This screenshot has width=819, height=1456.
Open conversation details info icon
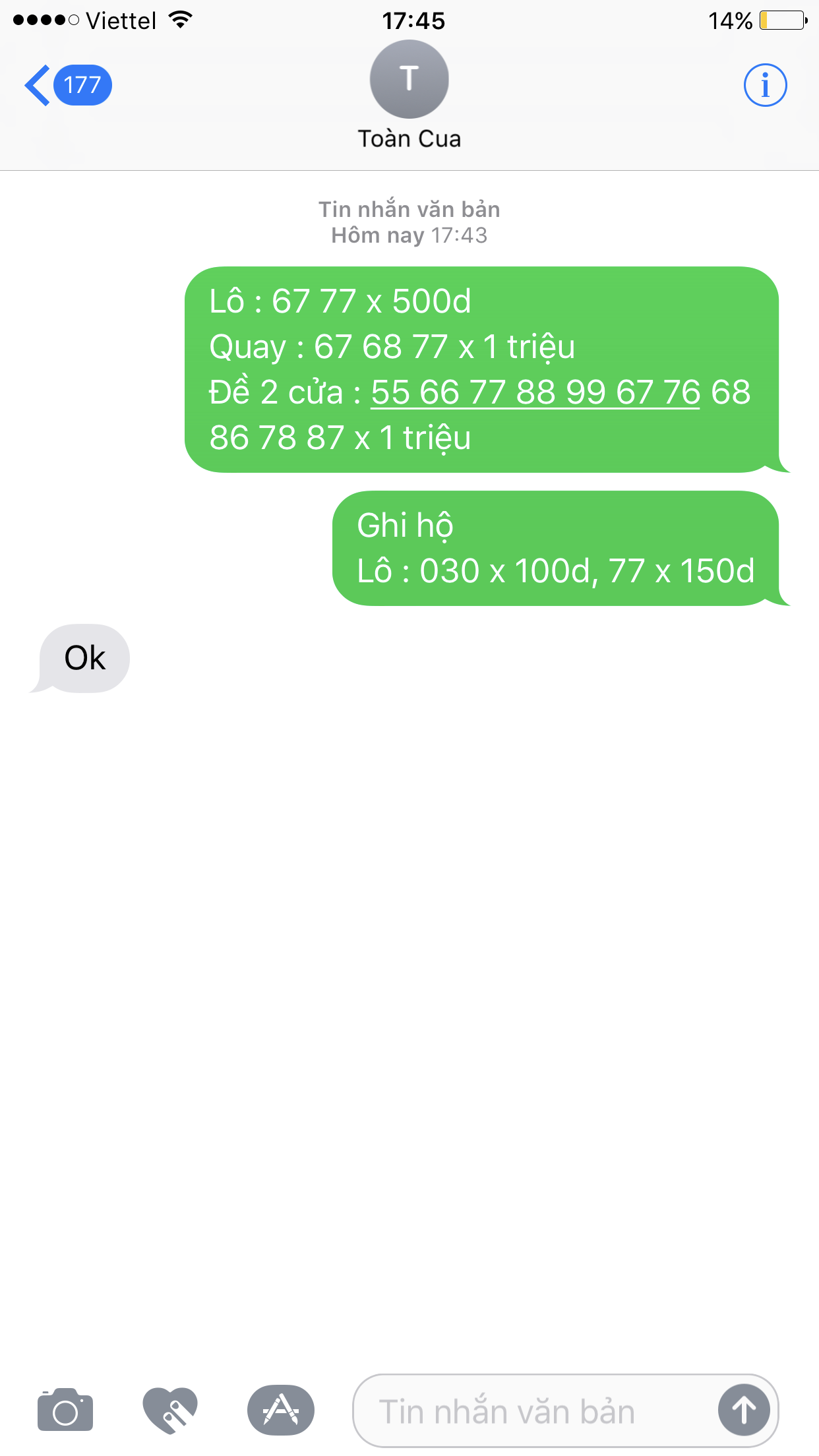click(765, 85)
